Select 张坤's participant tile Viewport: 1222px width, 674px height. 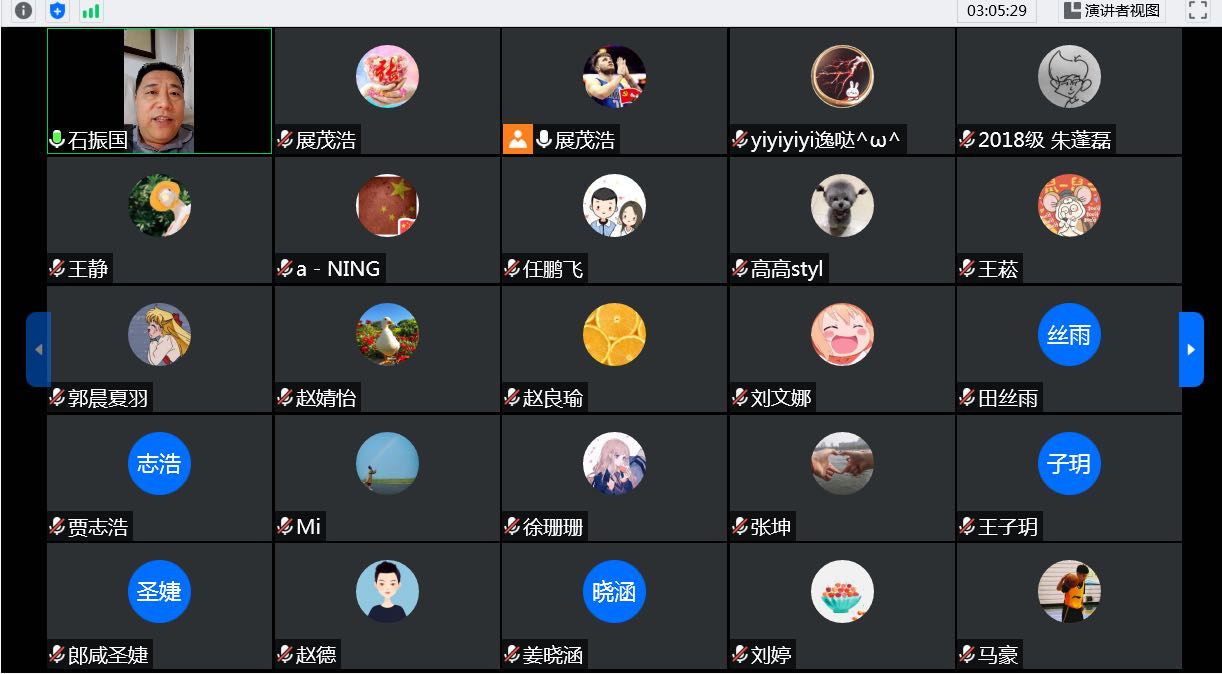click(x=842, y=478)
